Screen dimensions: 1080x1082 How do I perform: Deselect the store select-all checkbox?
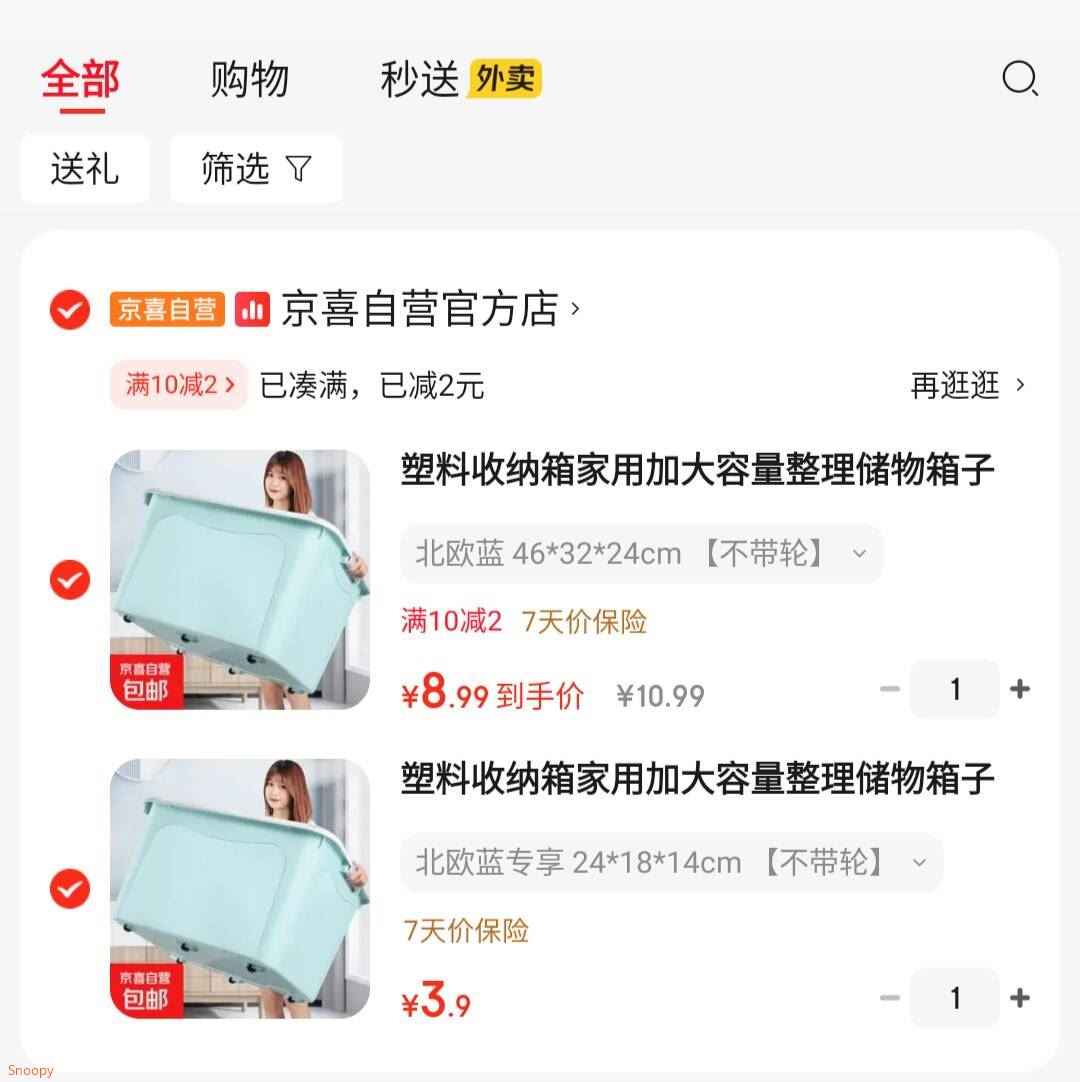point(69,309)
